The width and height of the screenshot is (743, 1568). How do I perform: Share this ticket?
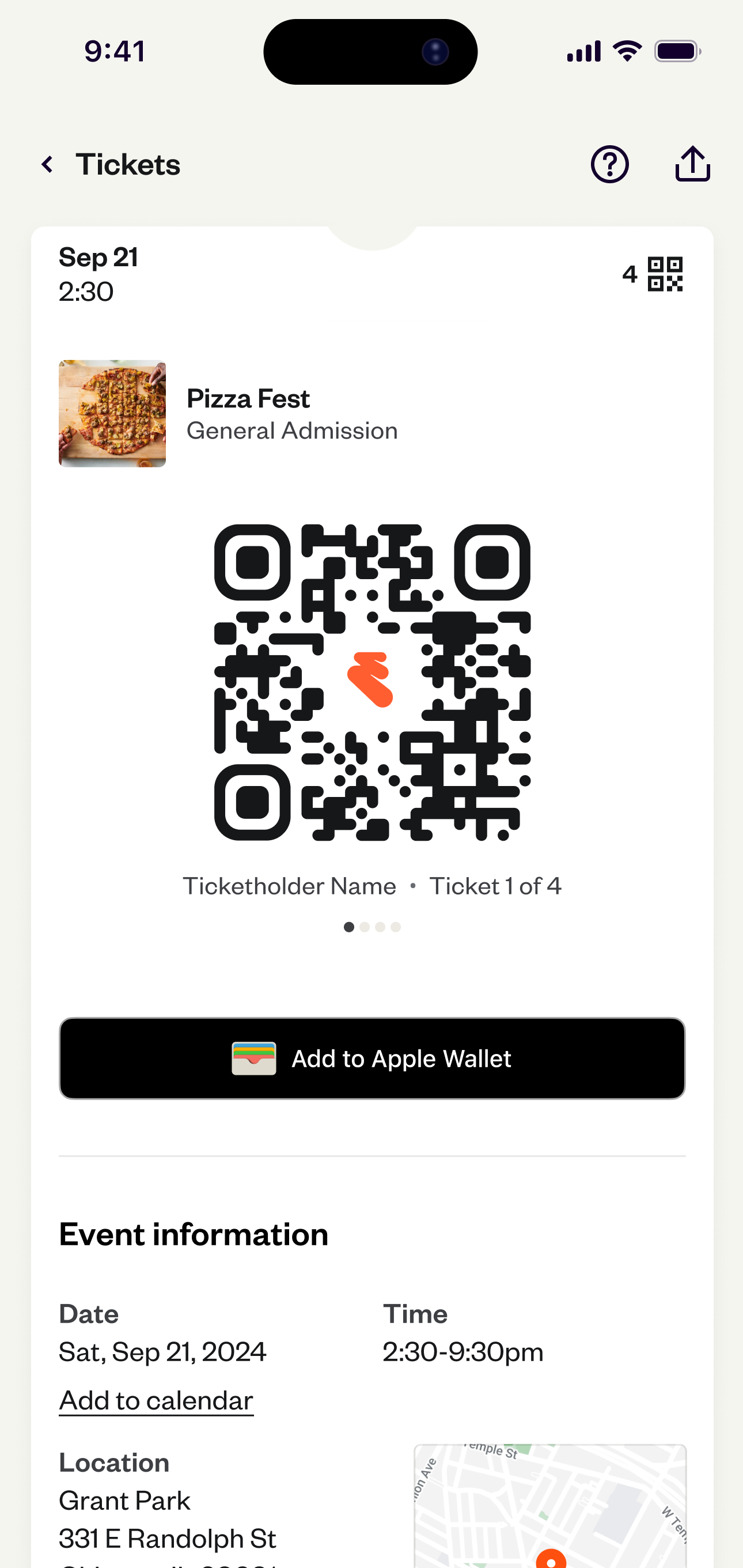pyautogui.click(x=692, y=164)
